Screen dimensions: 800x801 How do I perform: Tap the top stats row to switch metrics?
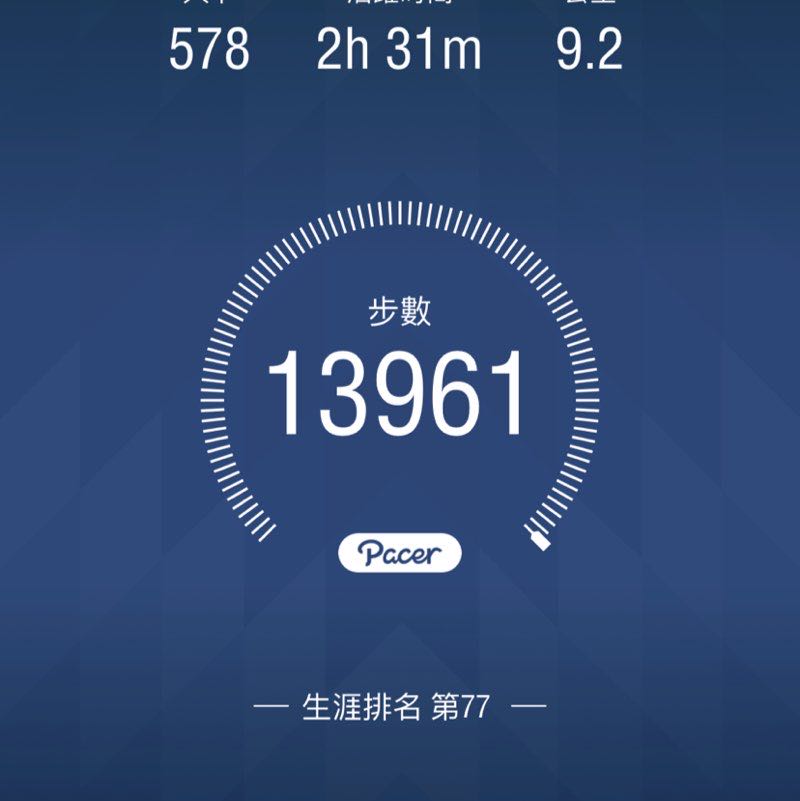[399, 44]
